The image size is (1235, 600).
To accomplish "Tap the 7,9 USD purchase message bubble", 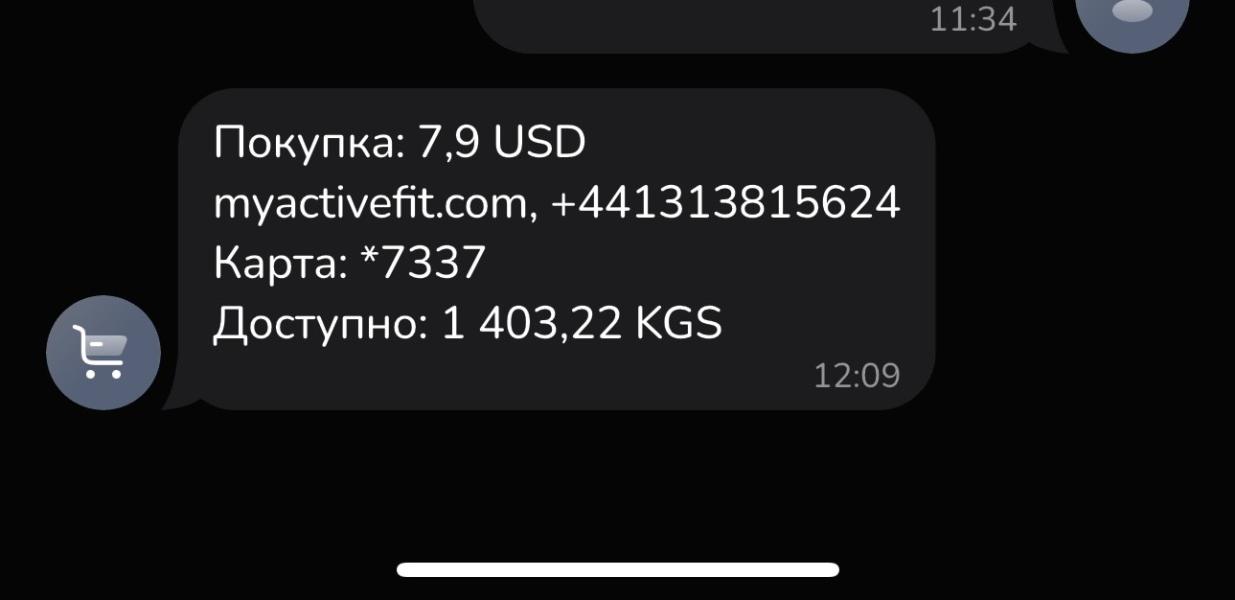I will click(556, 248).
